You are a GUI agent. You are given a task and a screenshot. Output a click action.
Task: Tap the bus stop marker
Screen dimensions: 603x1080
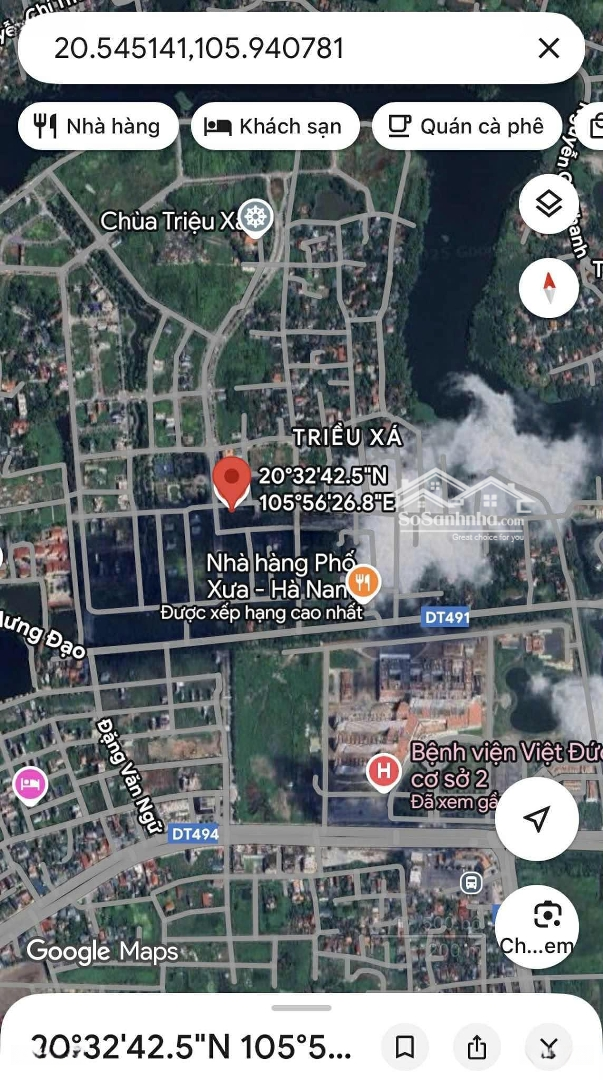tap(470, 883)
